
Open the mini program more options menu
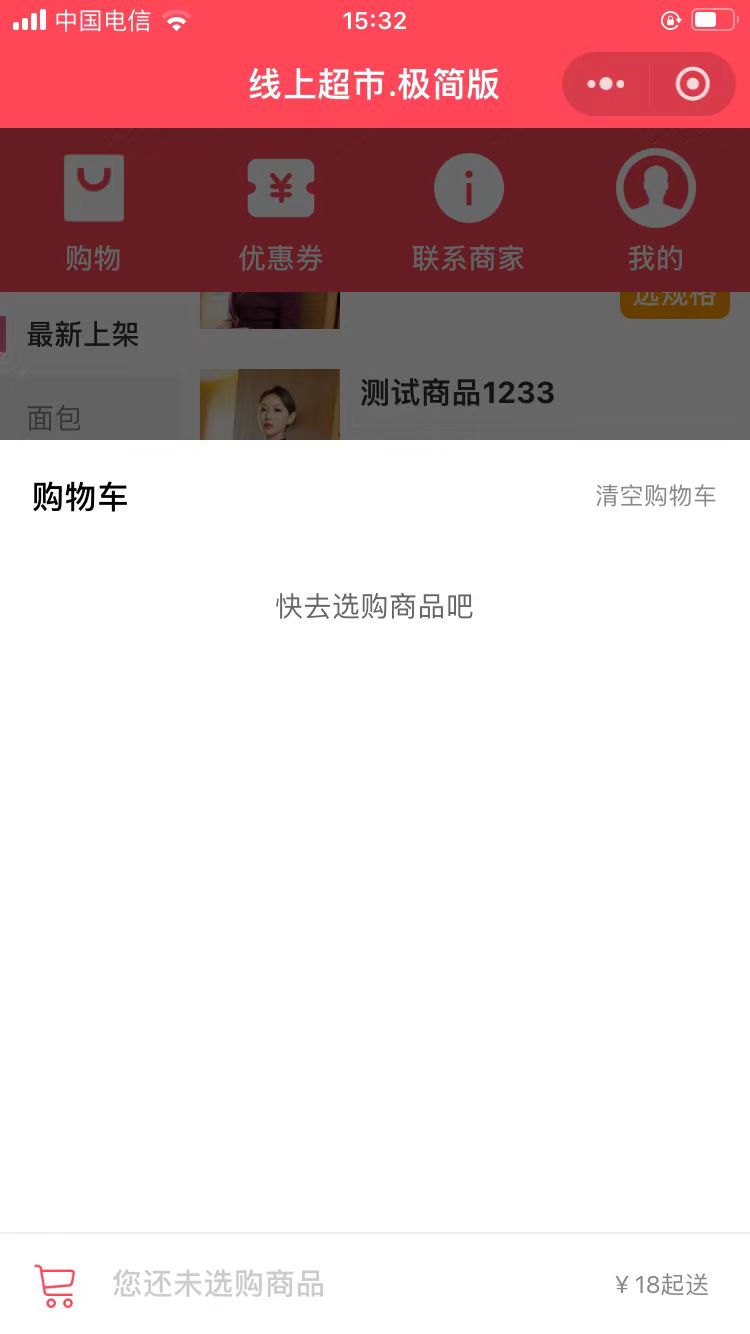[x=606, y=84]
